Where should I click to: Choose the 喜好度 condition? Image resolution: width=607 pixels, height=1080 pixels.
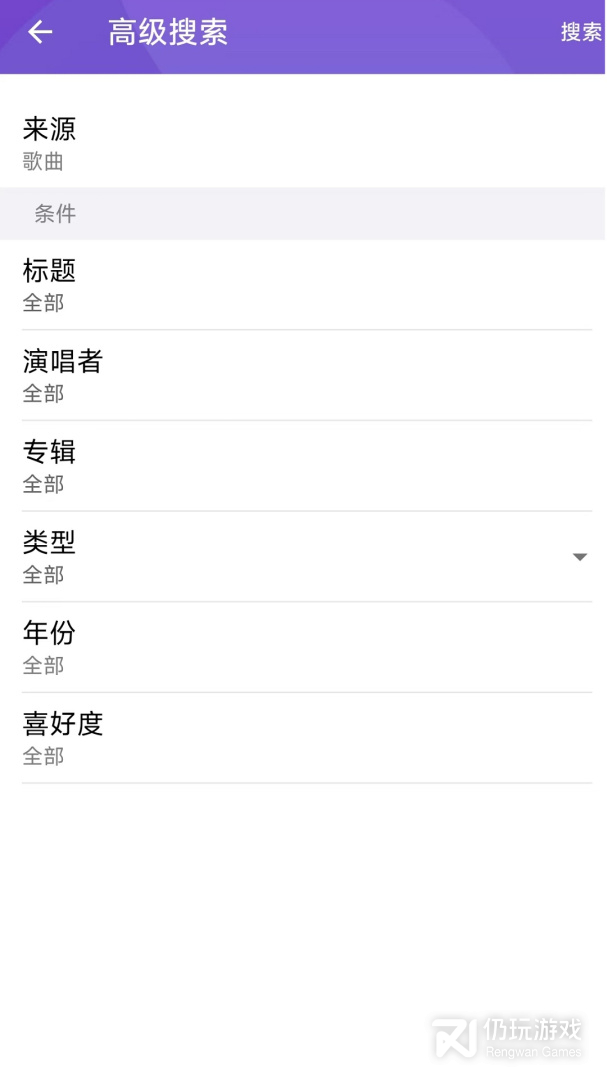point(300,738)
